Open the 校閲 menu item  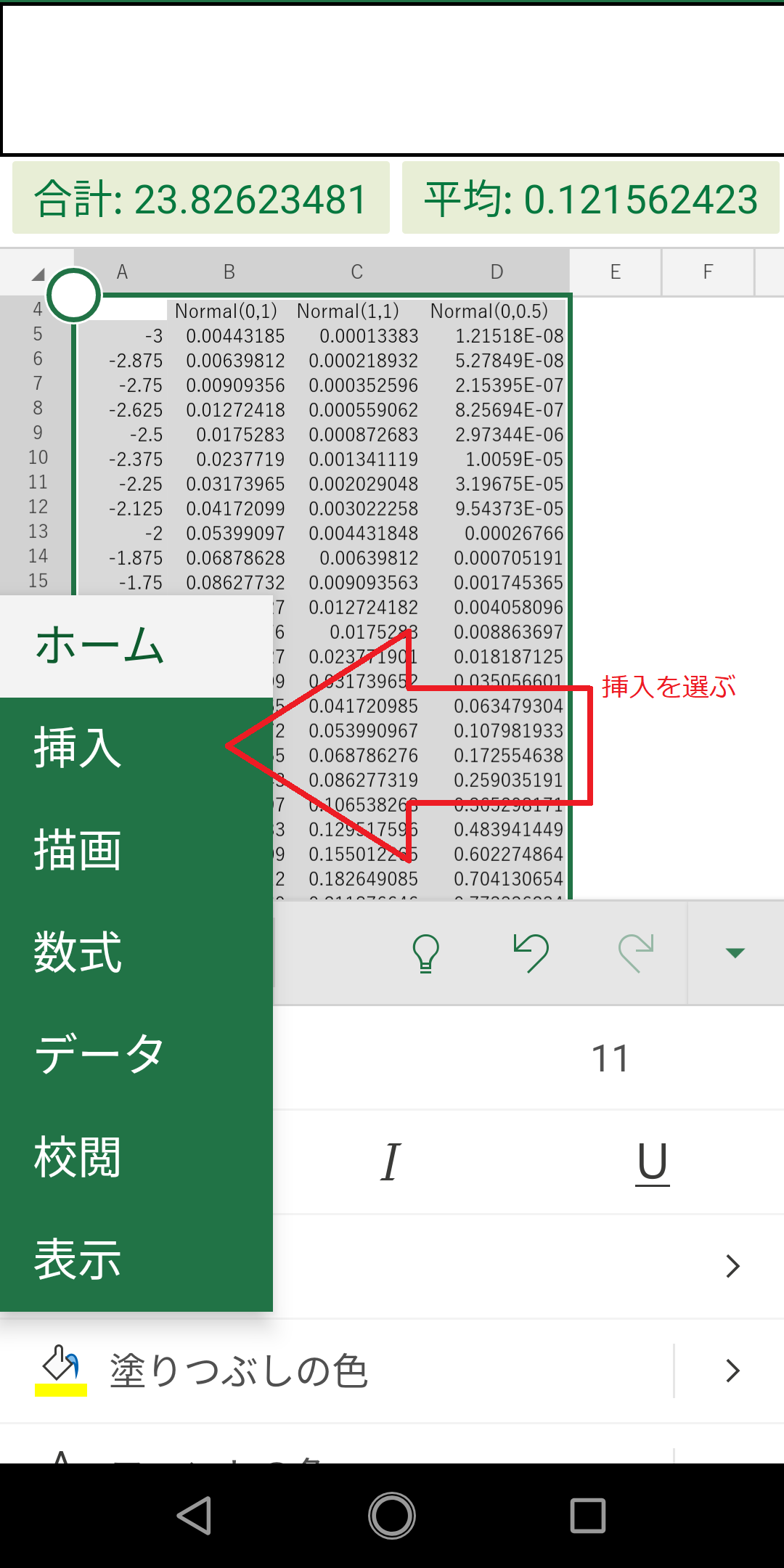[78, 1157]
